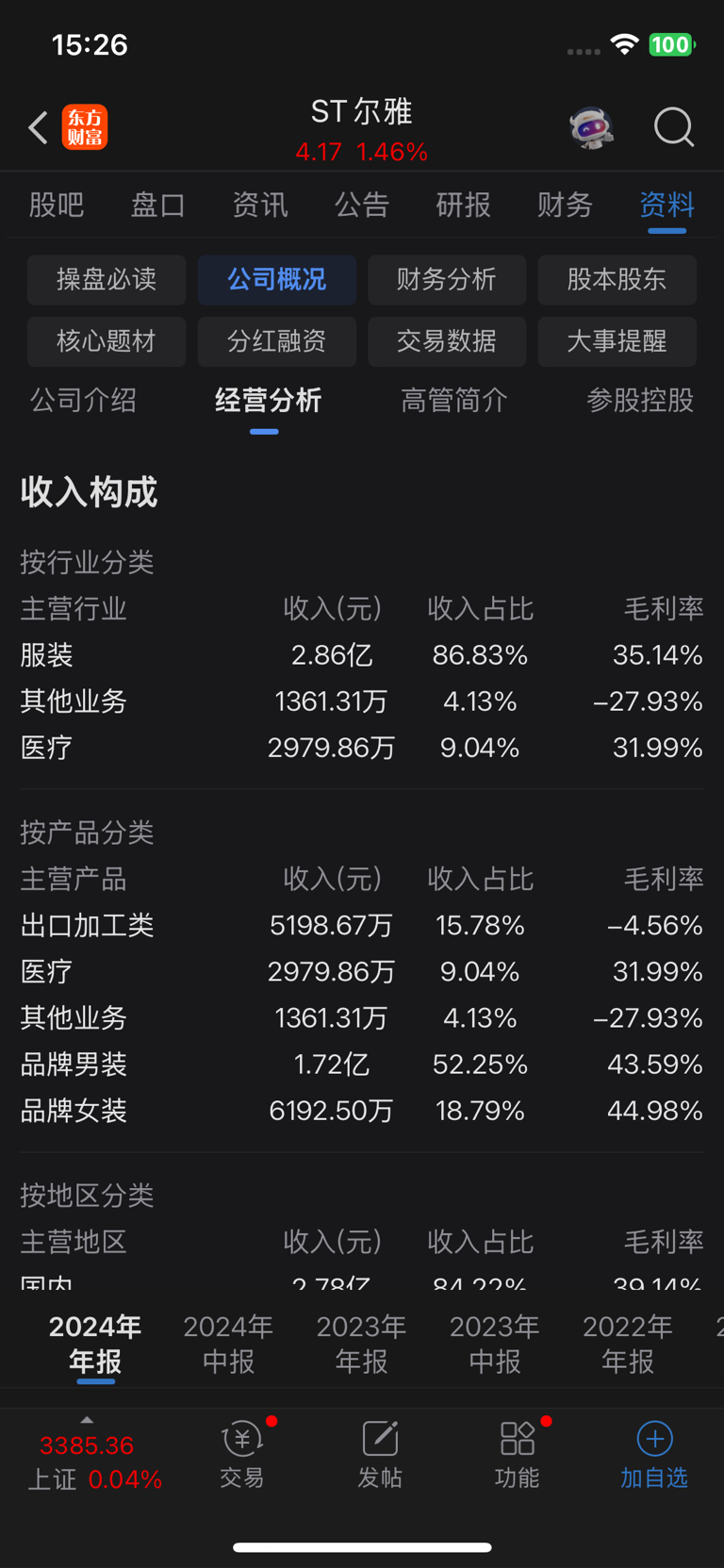Switch to the 公司介绍 sub-tab

click(83, 401)
